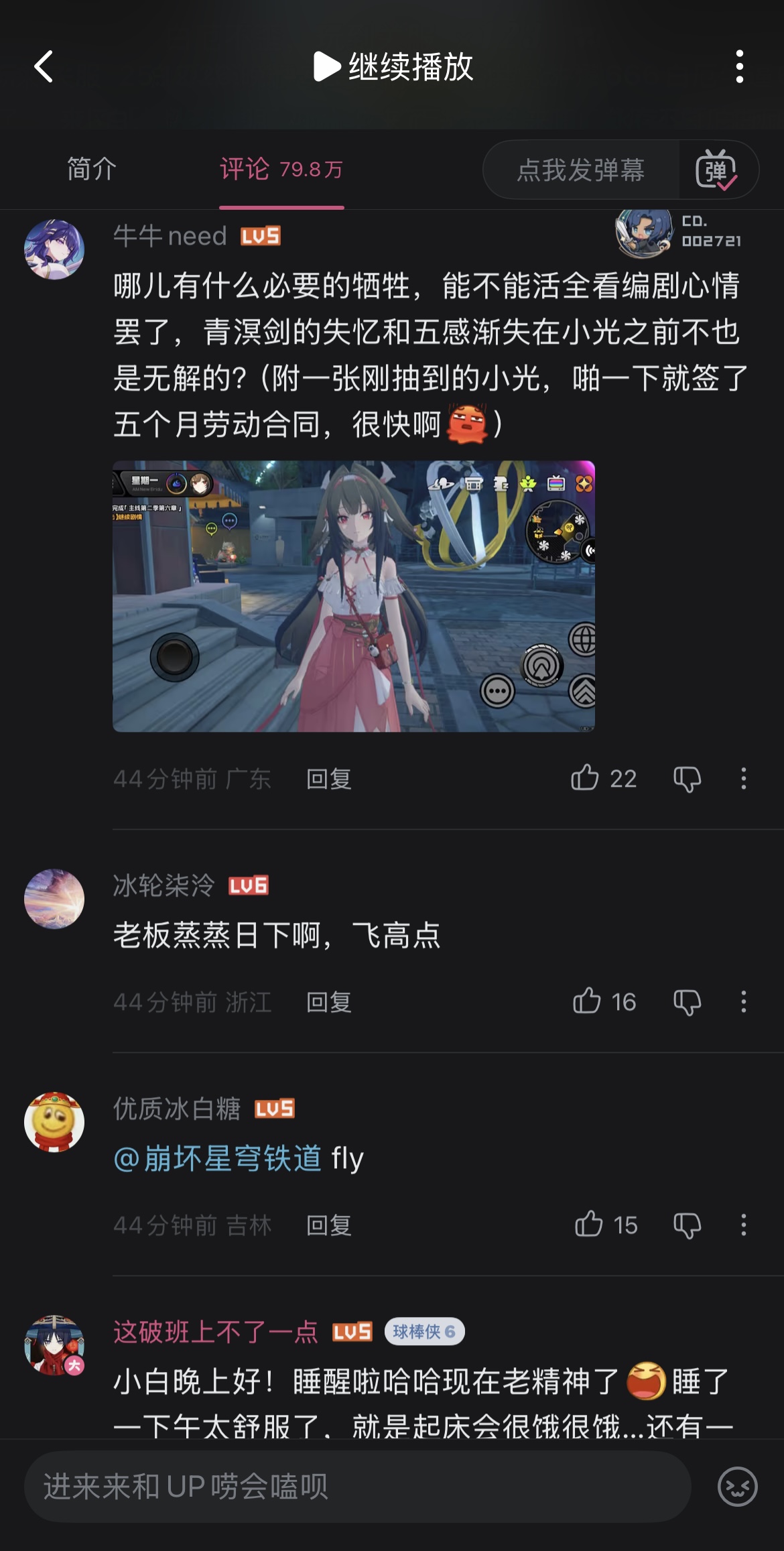784x1551 pixels.
Task: Tap the 点我发弹幕 input box
Action: click(x=580, y=170)
